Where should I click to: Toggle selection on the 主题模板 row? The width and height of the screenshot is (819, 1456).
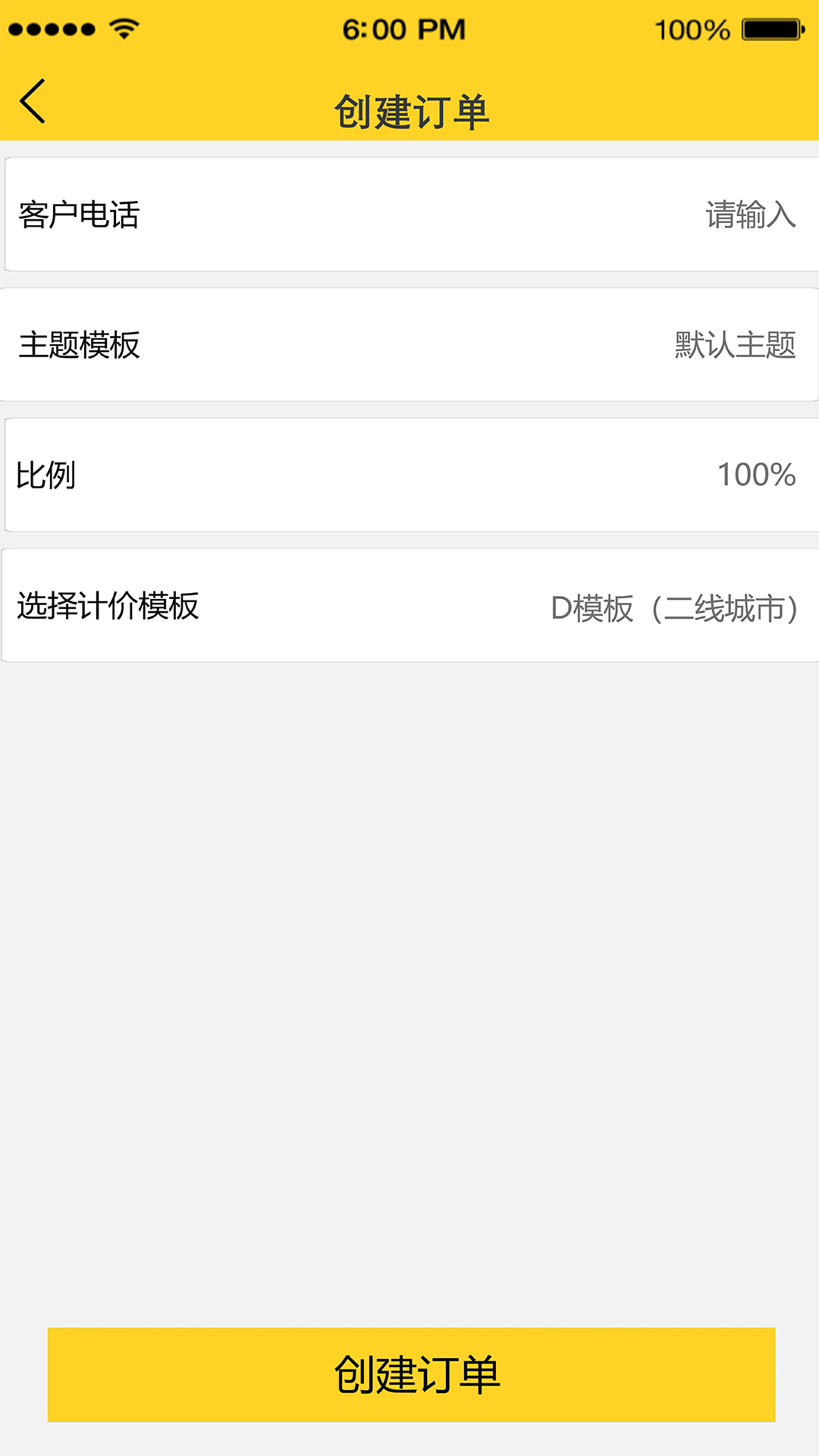point(409,345)
